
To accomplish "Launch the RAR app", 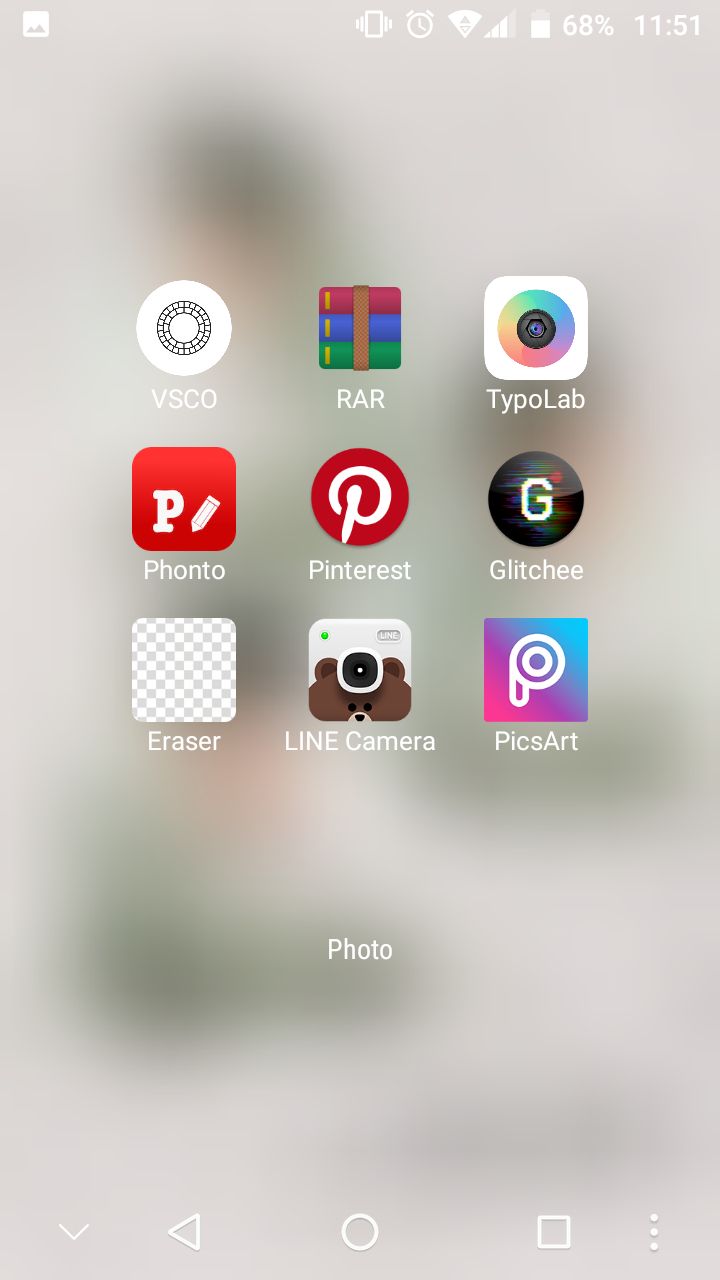I will [360, 329].
